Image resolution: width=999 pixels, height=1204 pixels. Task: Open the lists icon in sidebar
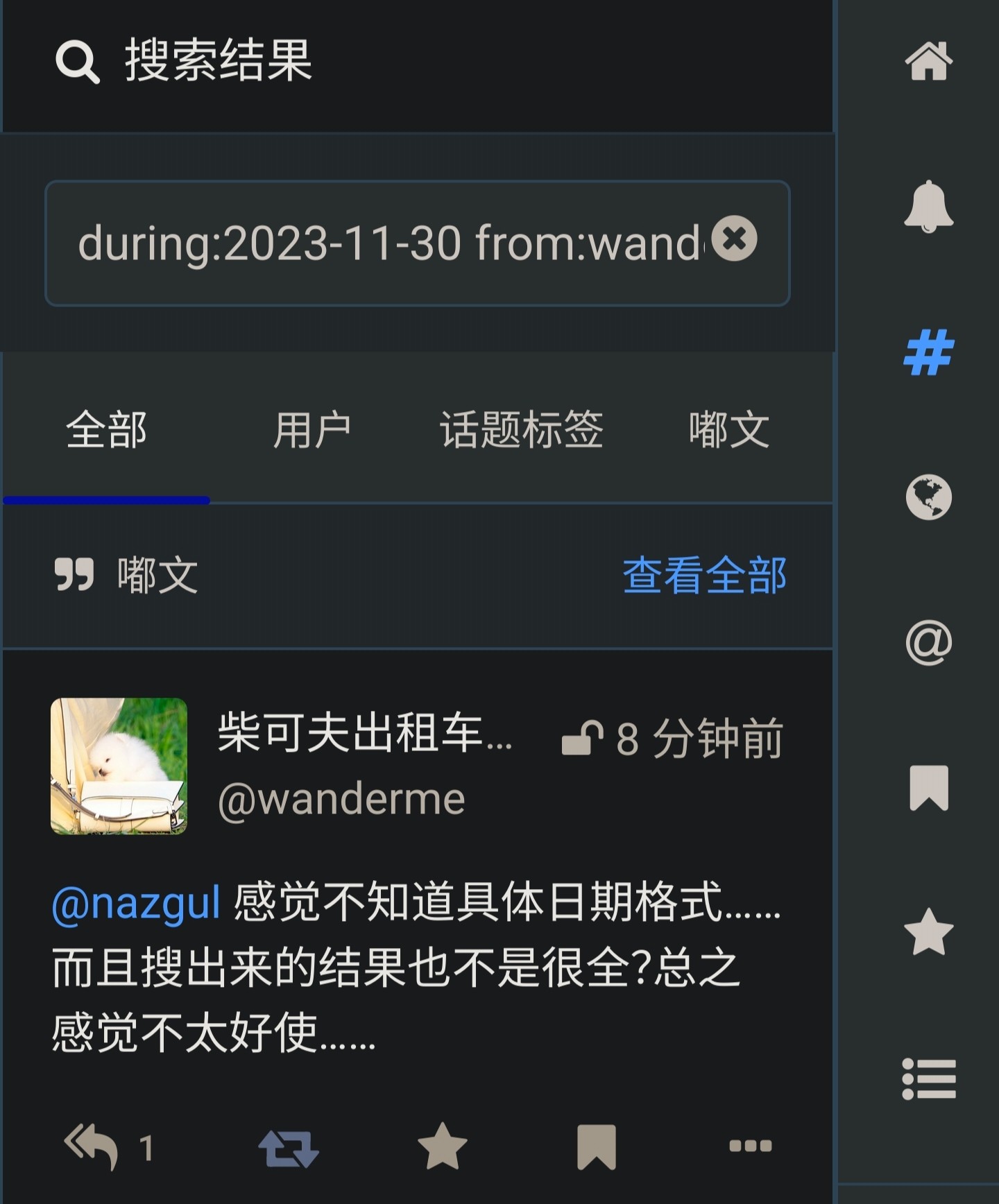point(928,1078)
